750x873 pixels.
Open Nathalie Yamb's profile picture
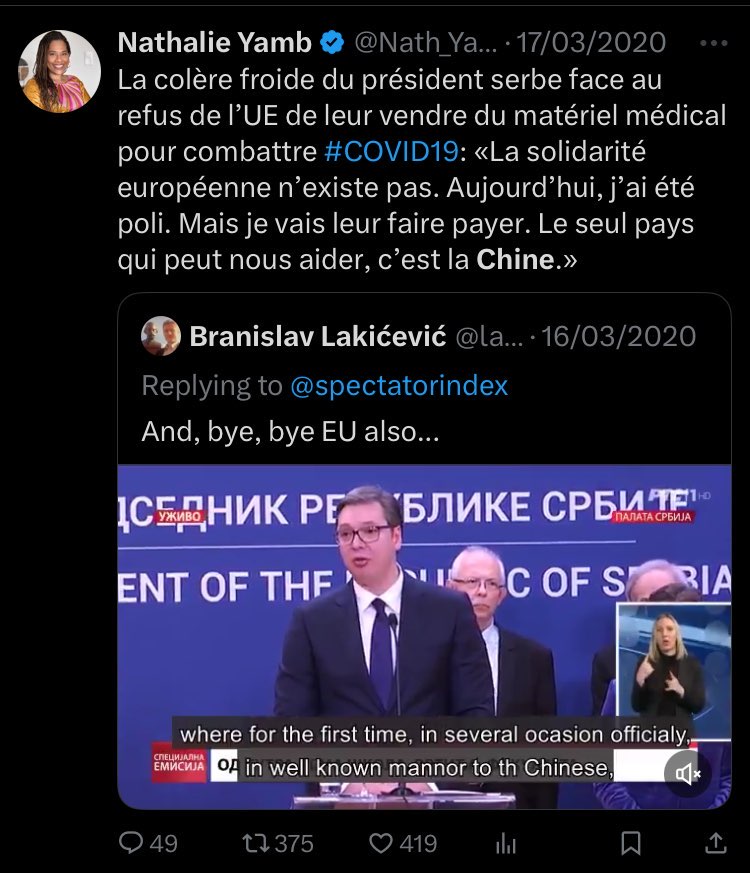click(59, 70)
